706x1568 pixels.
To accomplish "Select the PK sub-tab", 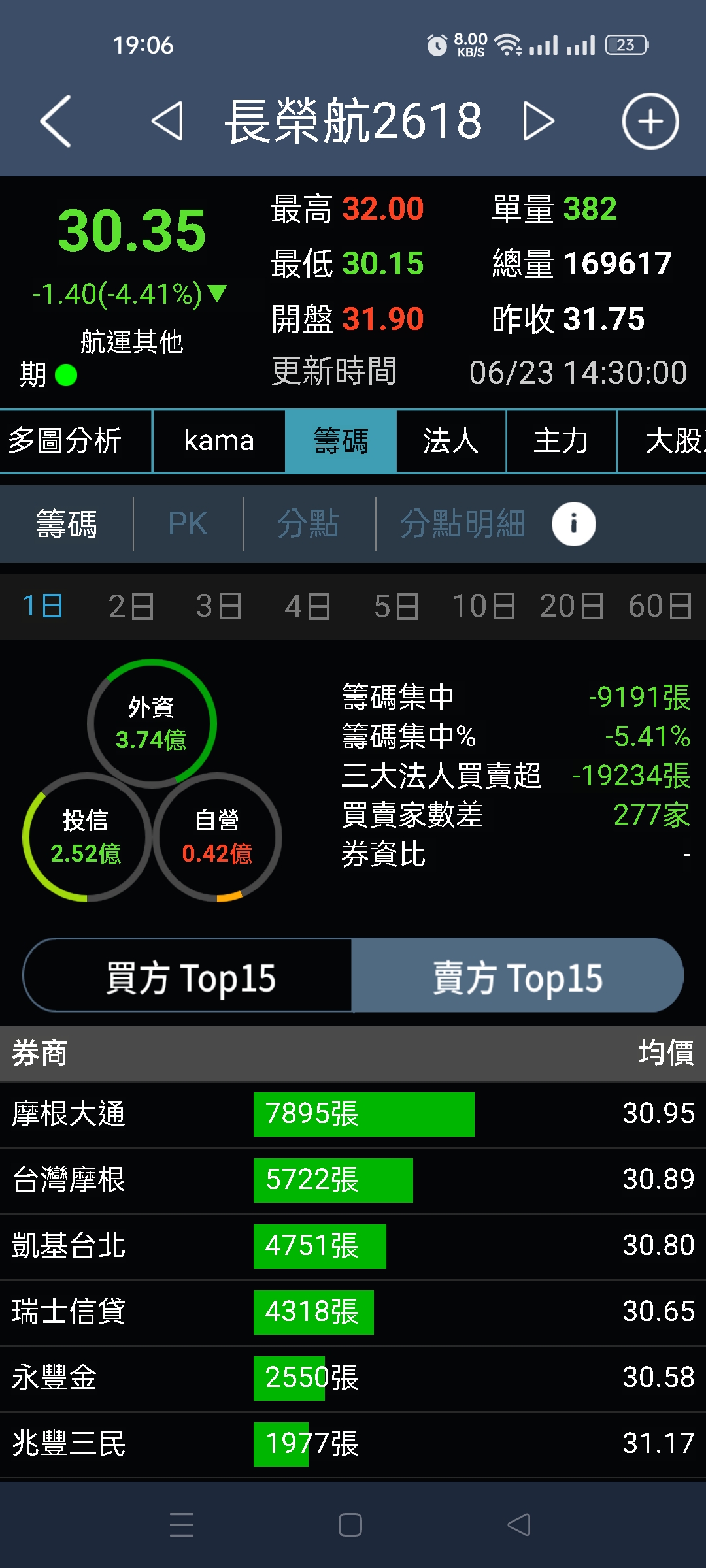I will coord(188,524).
